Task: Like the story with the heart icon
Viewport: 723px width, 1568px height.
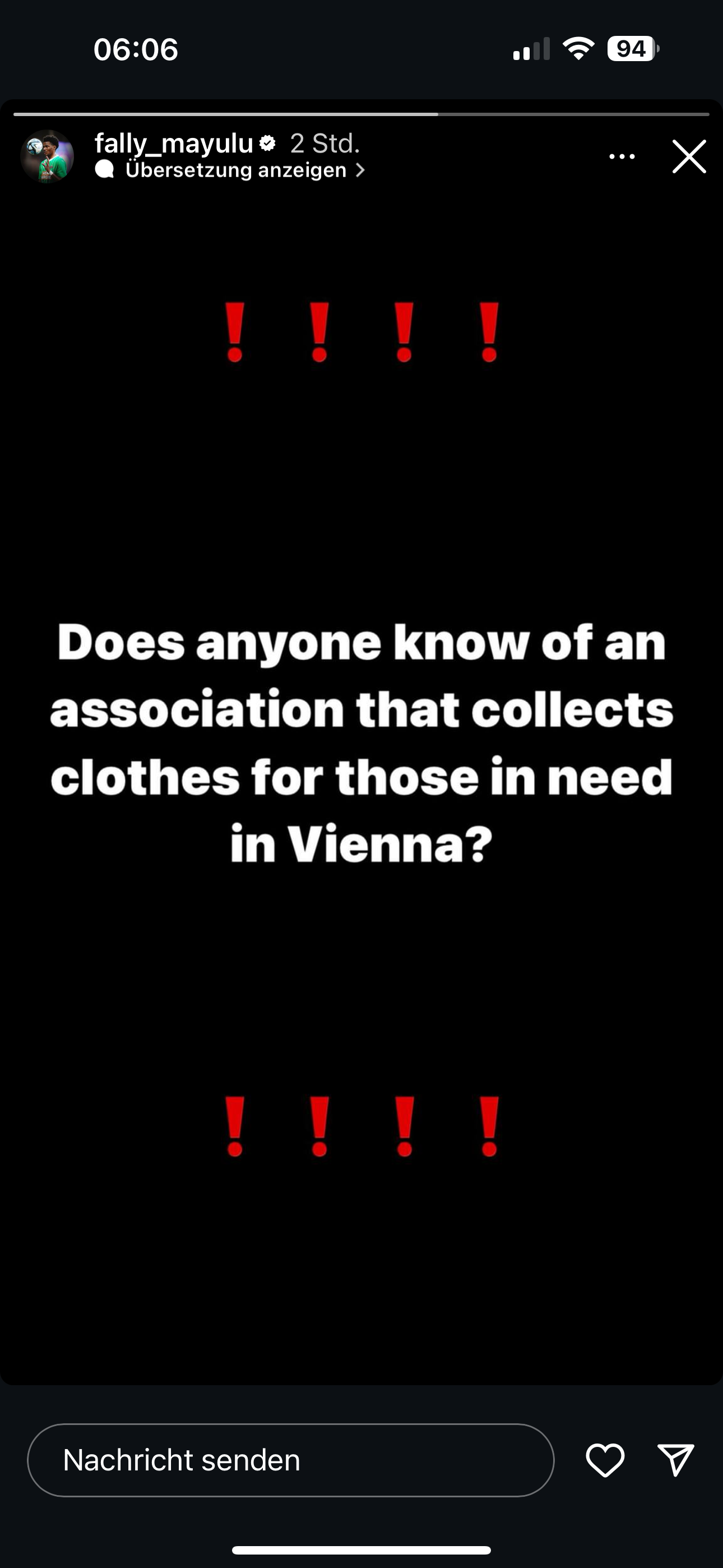Action: pyautogui.click(x=605, y=1460)
